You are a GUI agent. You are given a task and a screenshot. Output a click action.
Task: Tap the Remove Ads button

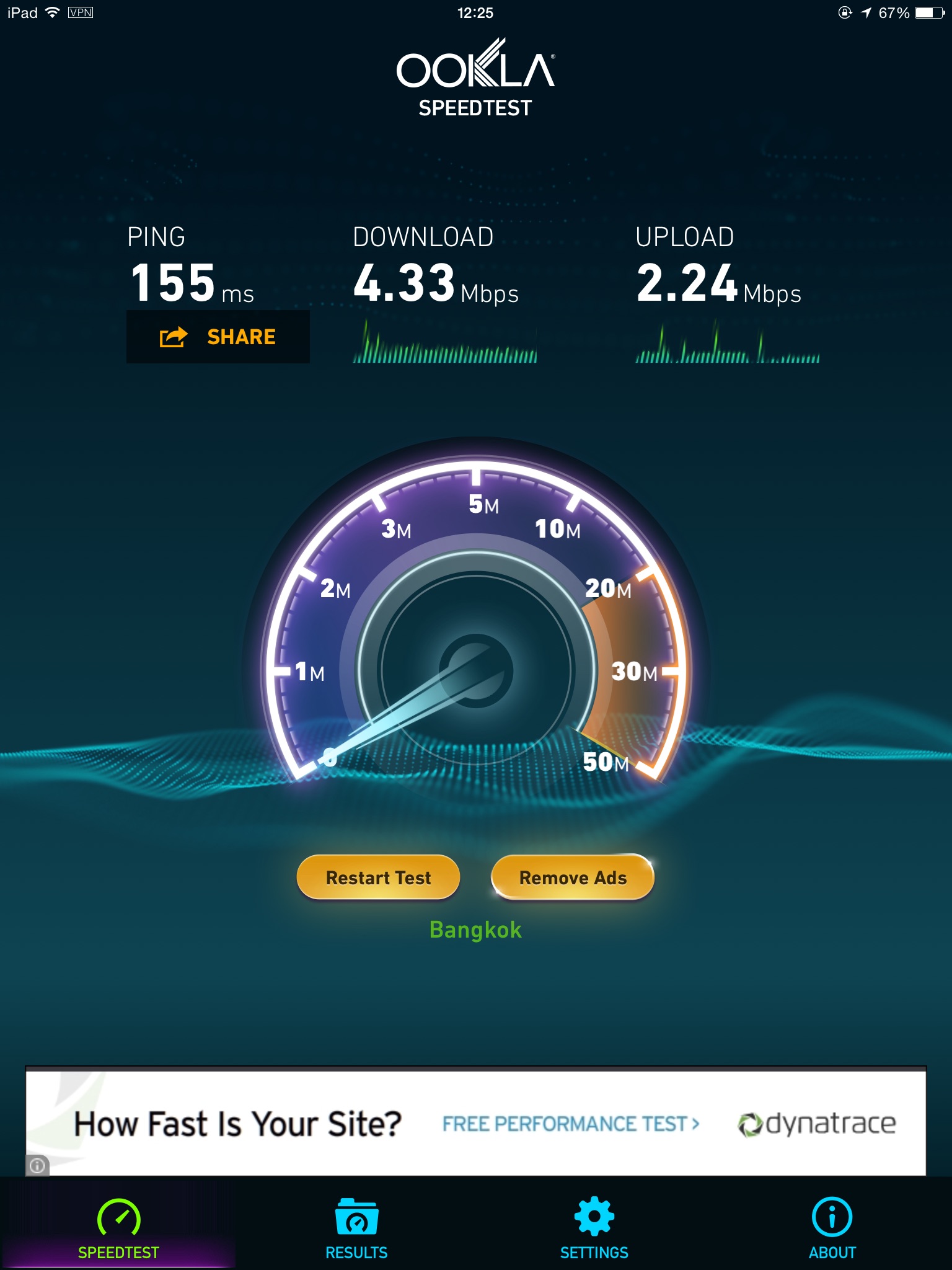(x=573, y=877)
